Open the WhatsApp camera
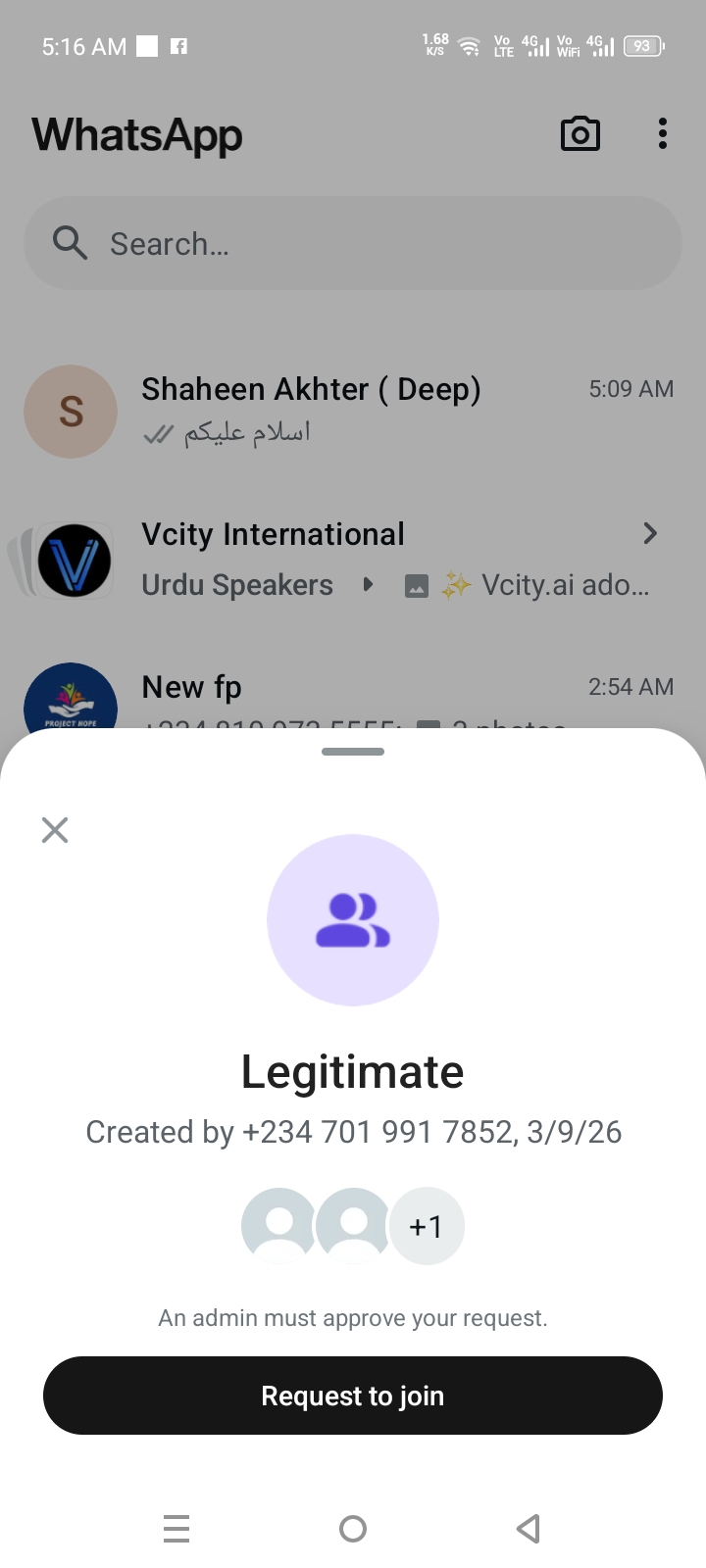Screen dimensions: 706x1568 [x=580, y=134]
